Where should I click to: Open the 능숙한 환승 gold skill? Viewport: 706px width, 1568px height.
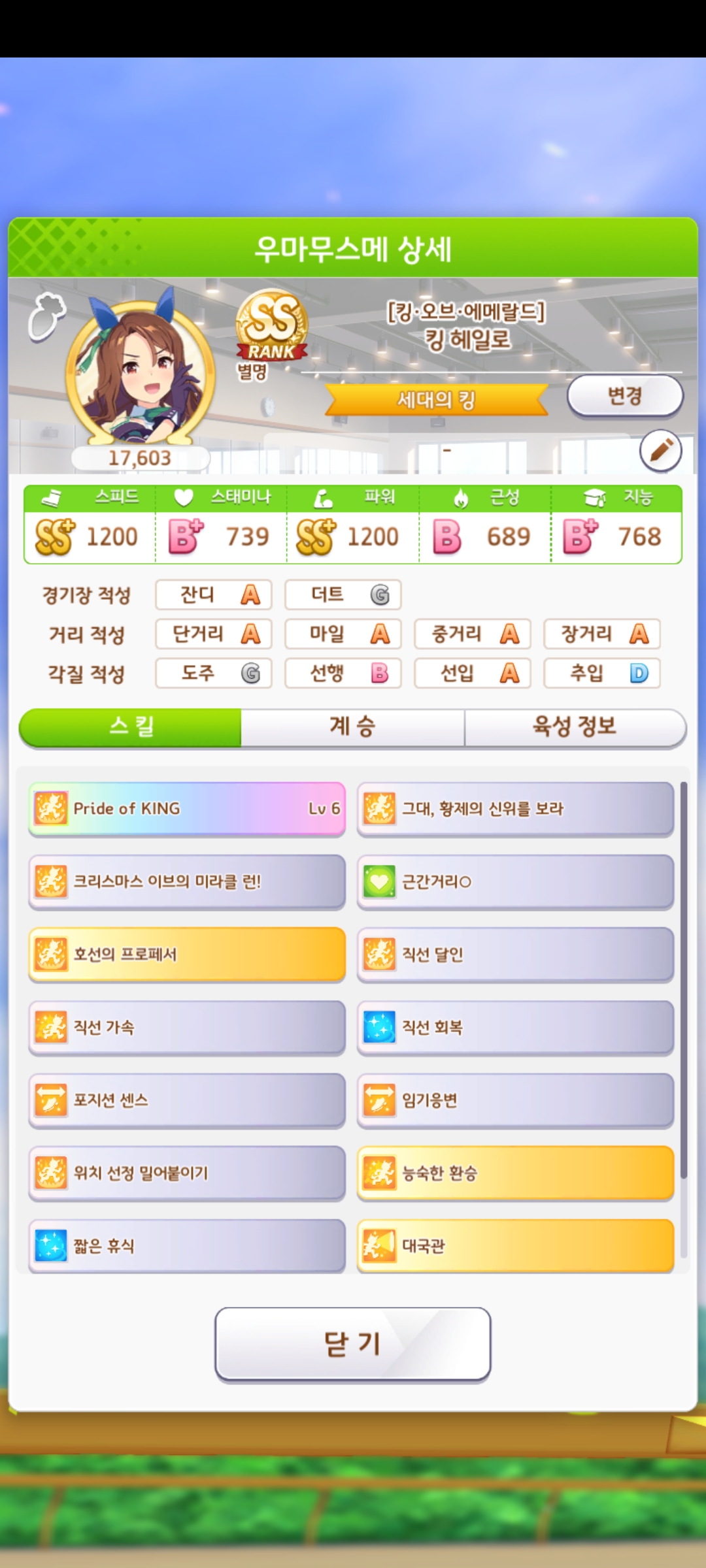pyautogui.click(x=515, y=1173)
